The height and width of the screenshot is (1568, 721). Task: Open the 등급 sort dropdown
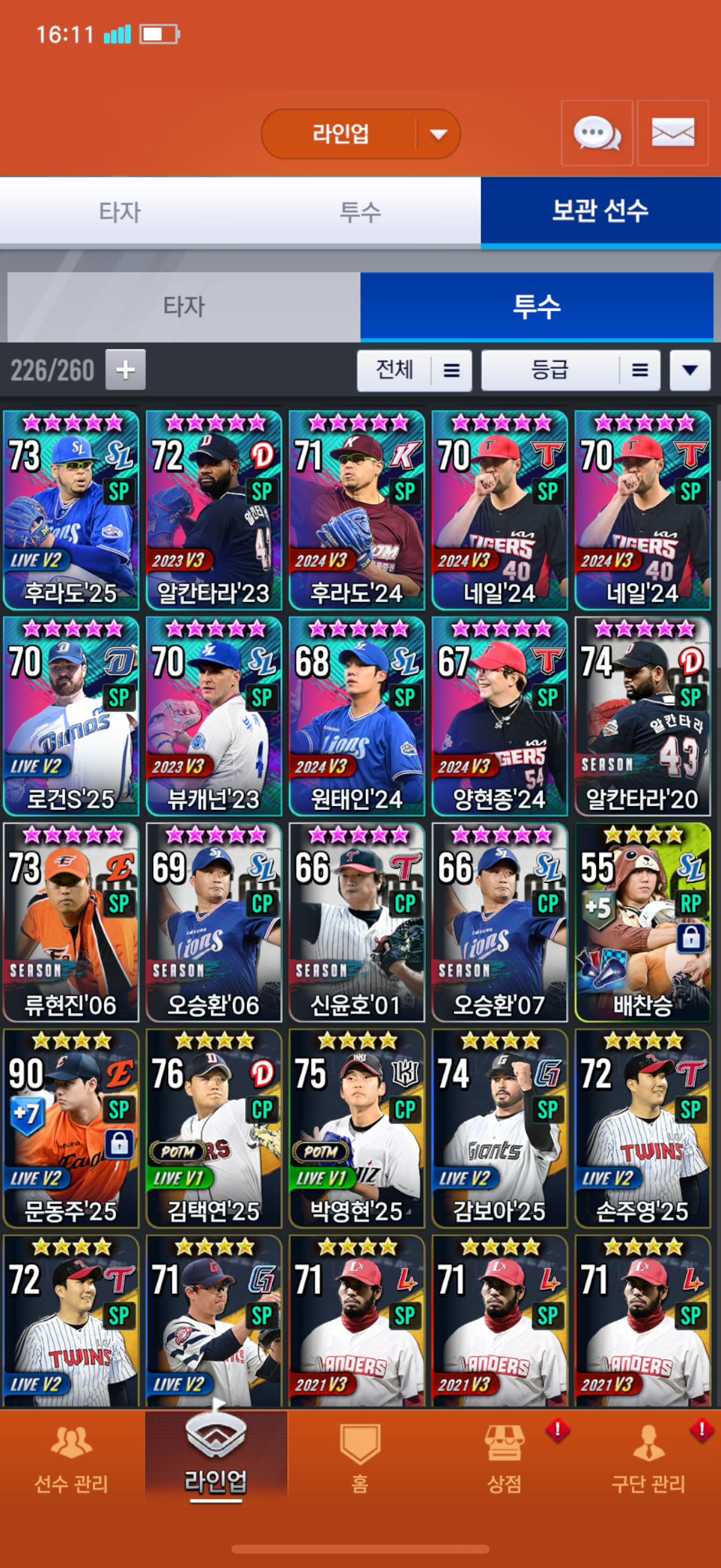(x=570, y=370)
